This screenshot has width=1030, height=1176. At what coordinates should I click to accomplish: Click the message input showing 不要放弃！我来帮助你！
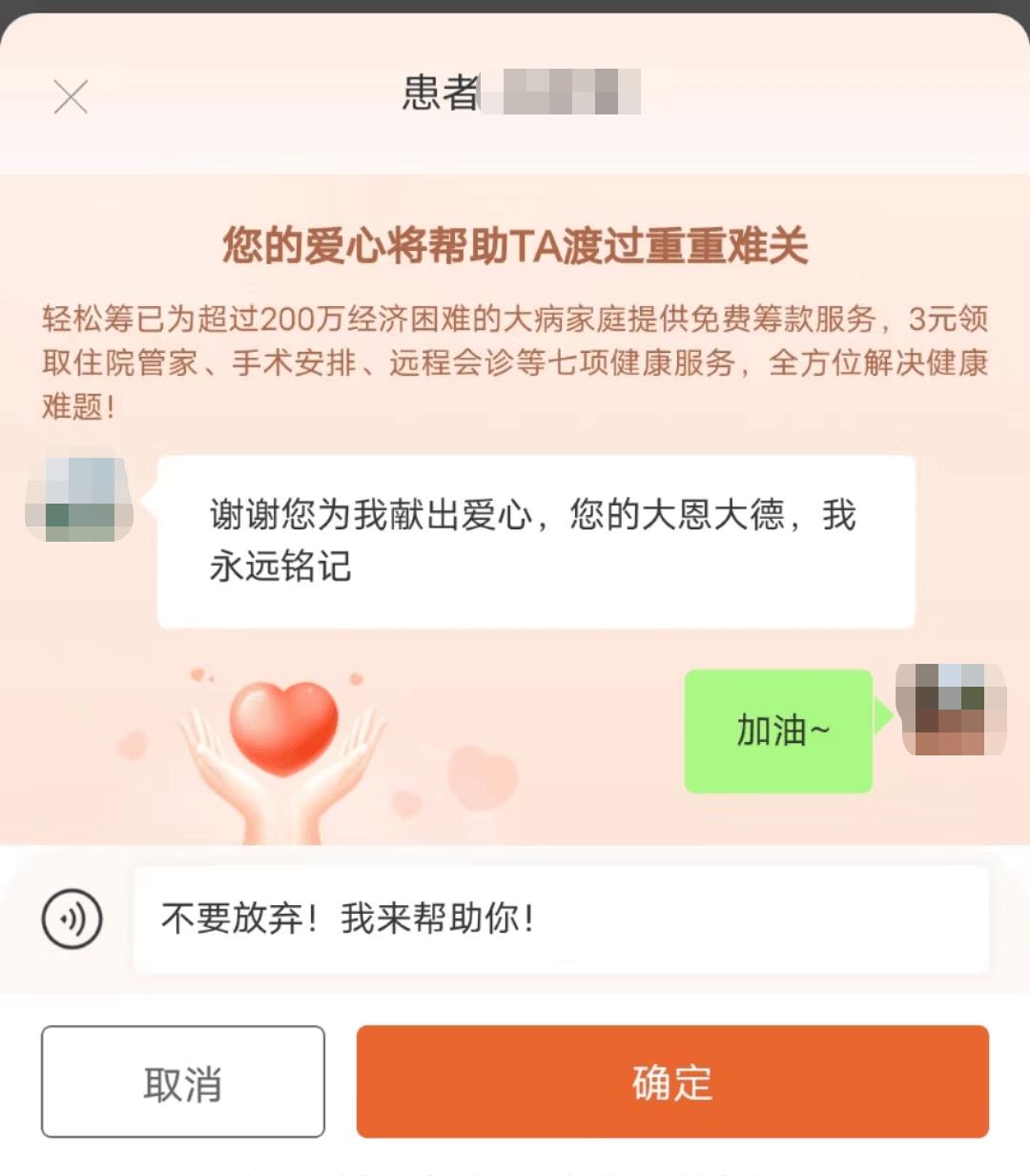[x=563, y=918]
